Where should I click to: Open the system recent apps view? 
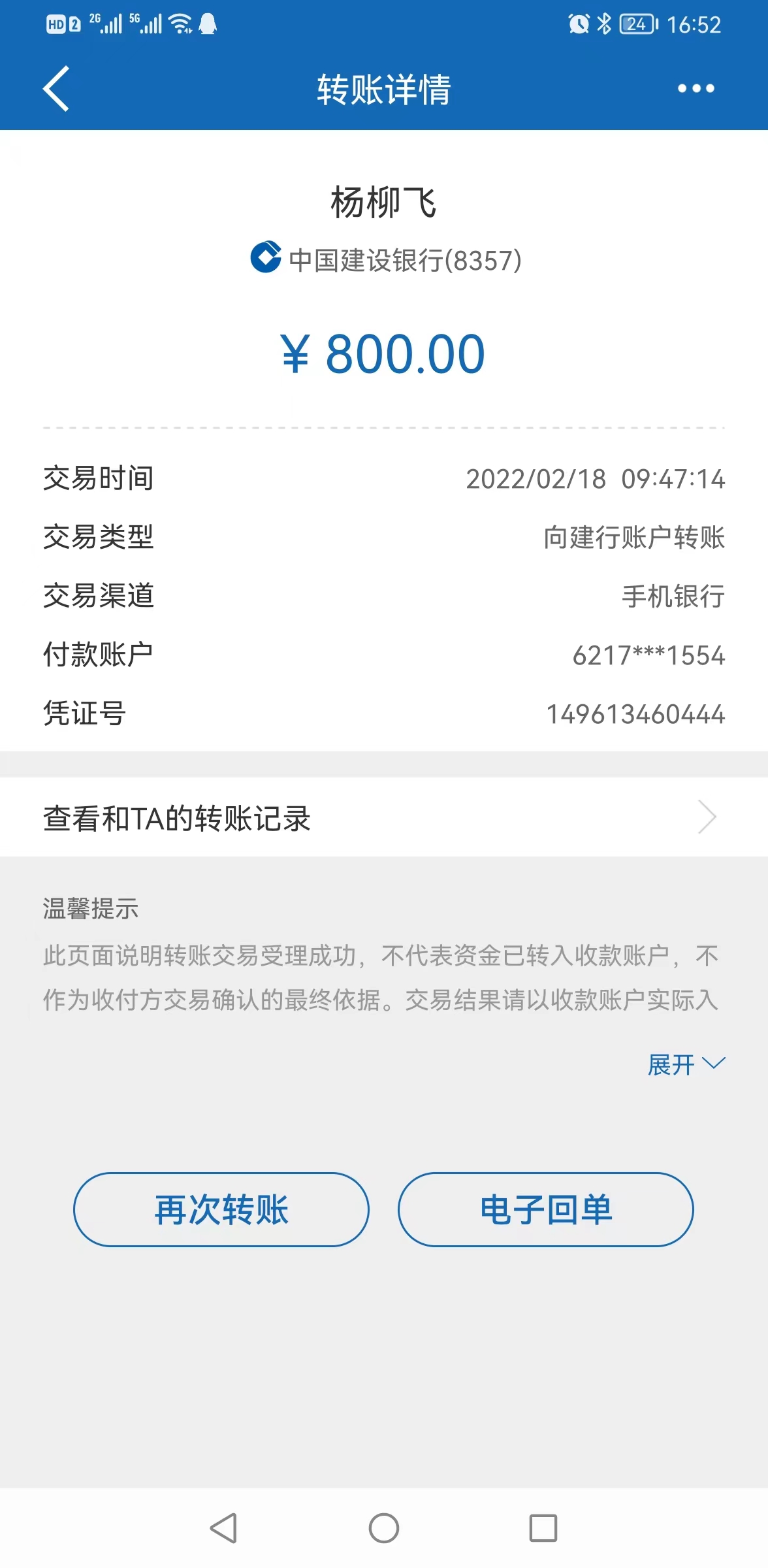[x=543, y=1528]
